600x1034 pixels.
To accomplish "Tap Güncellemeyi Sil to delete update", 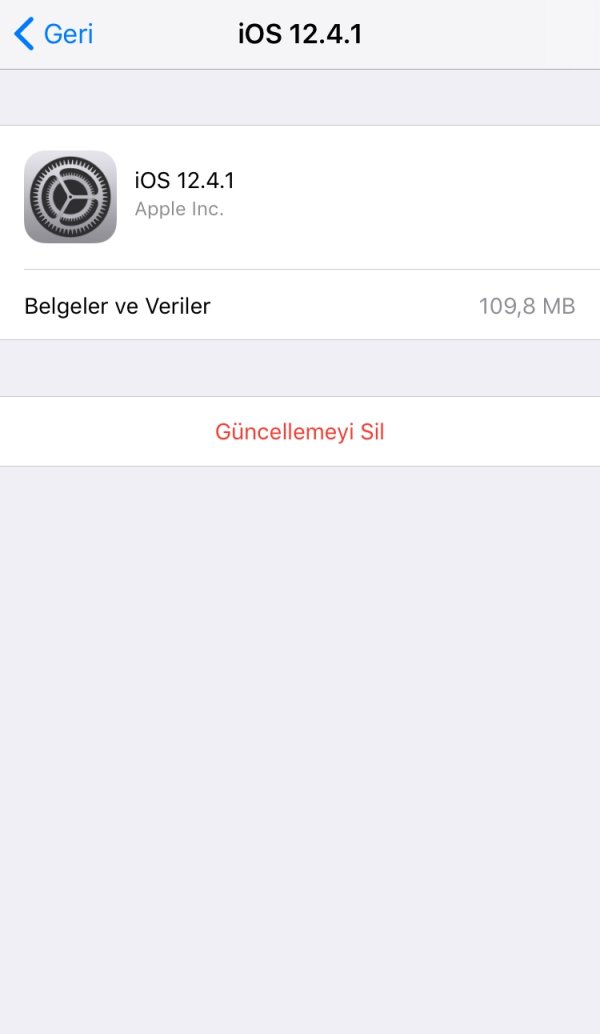I will [300, 432].
